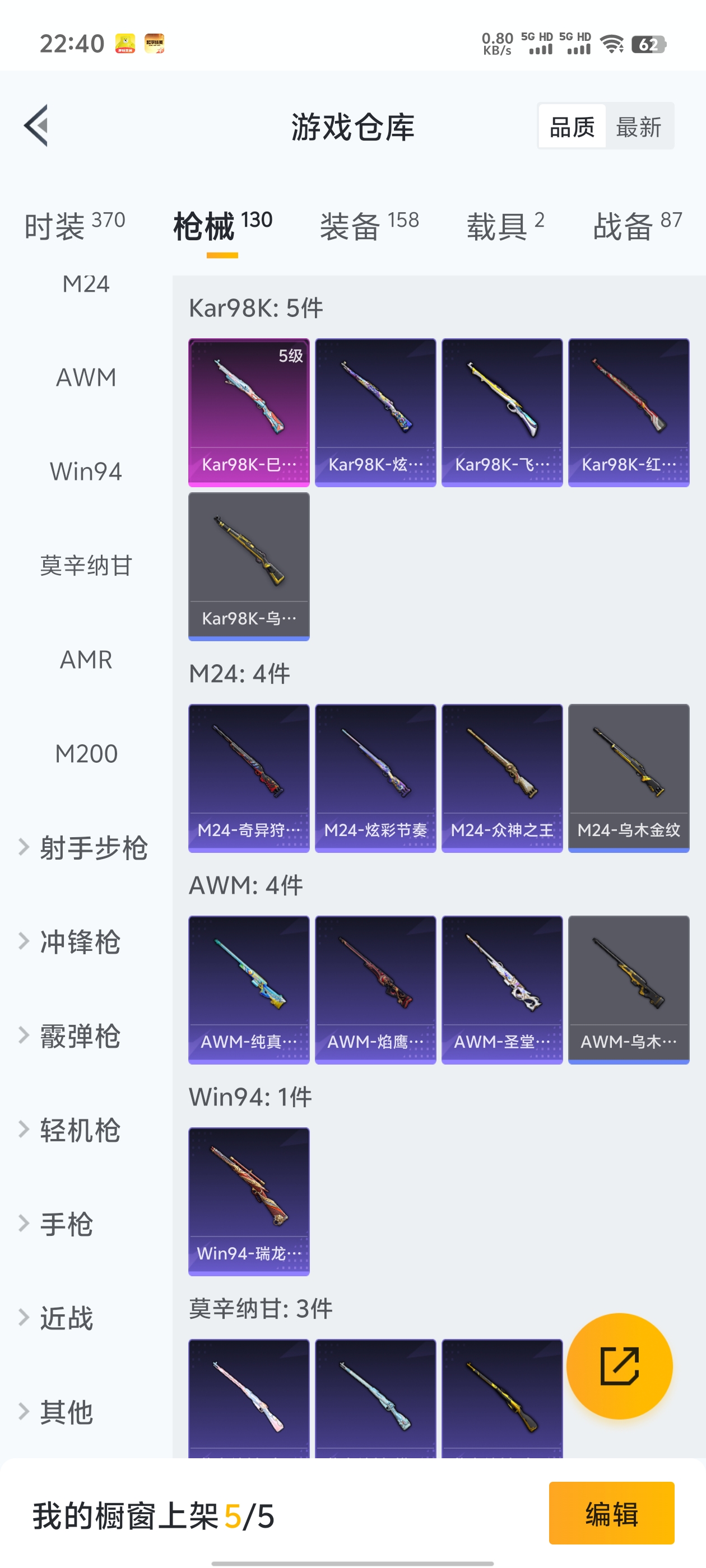Open the level-5 Kar98K skin tile
706x1568 pixels.
coord(249,412)
